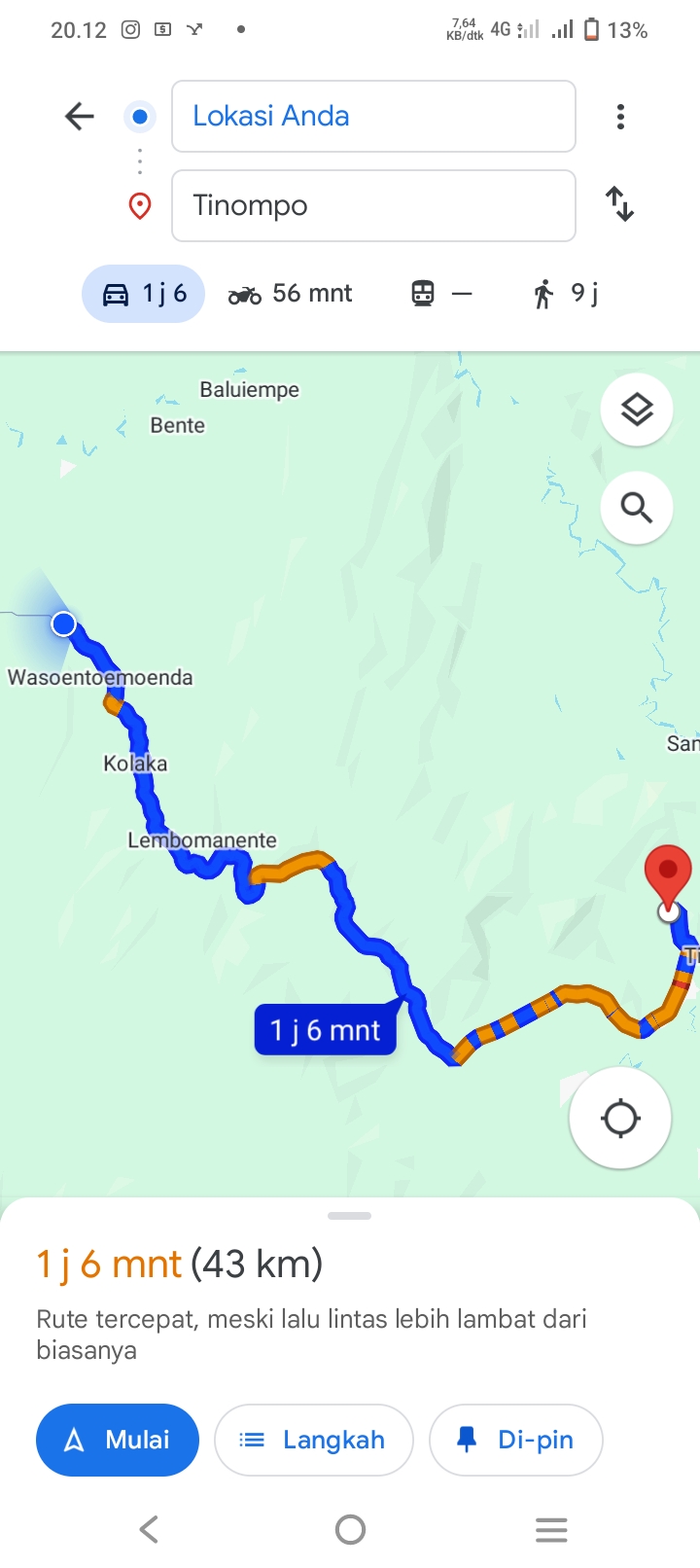Screen dimensions: 700x1568
Task: Swap start and destination locations
Action: tap(619, 205)
